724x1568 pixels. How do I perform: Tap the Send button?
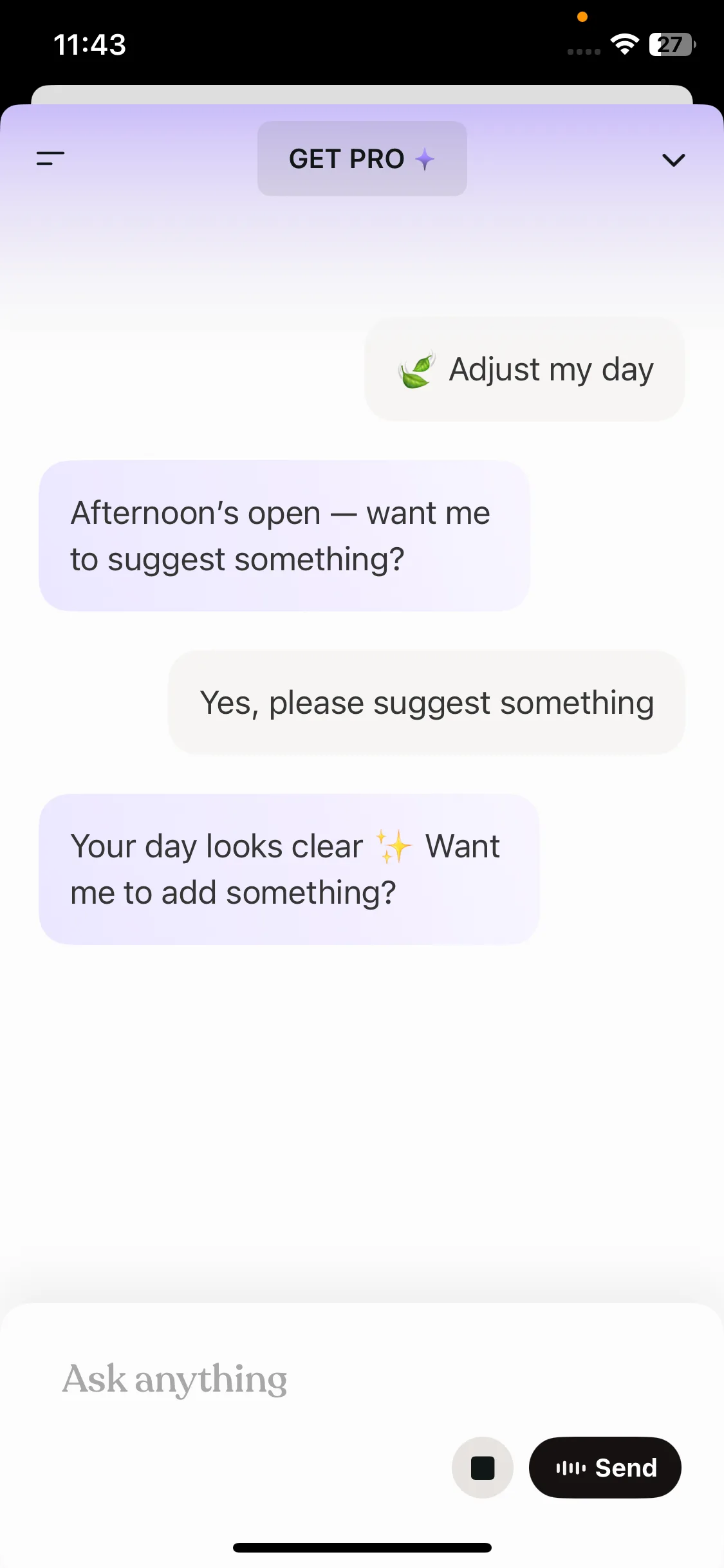[605, 1468]
